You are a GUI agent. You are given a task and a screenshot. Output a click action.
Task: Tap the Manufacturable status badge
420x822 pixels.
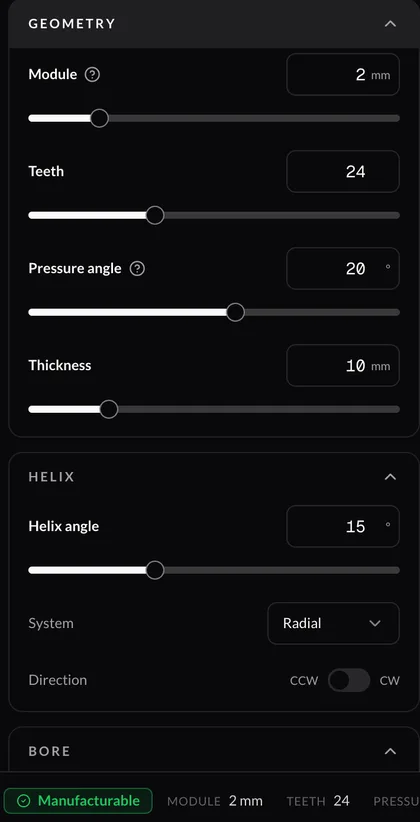(x=78, y=801)
